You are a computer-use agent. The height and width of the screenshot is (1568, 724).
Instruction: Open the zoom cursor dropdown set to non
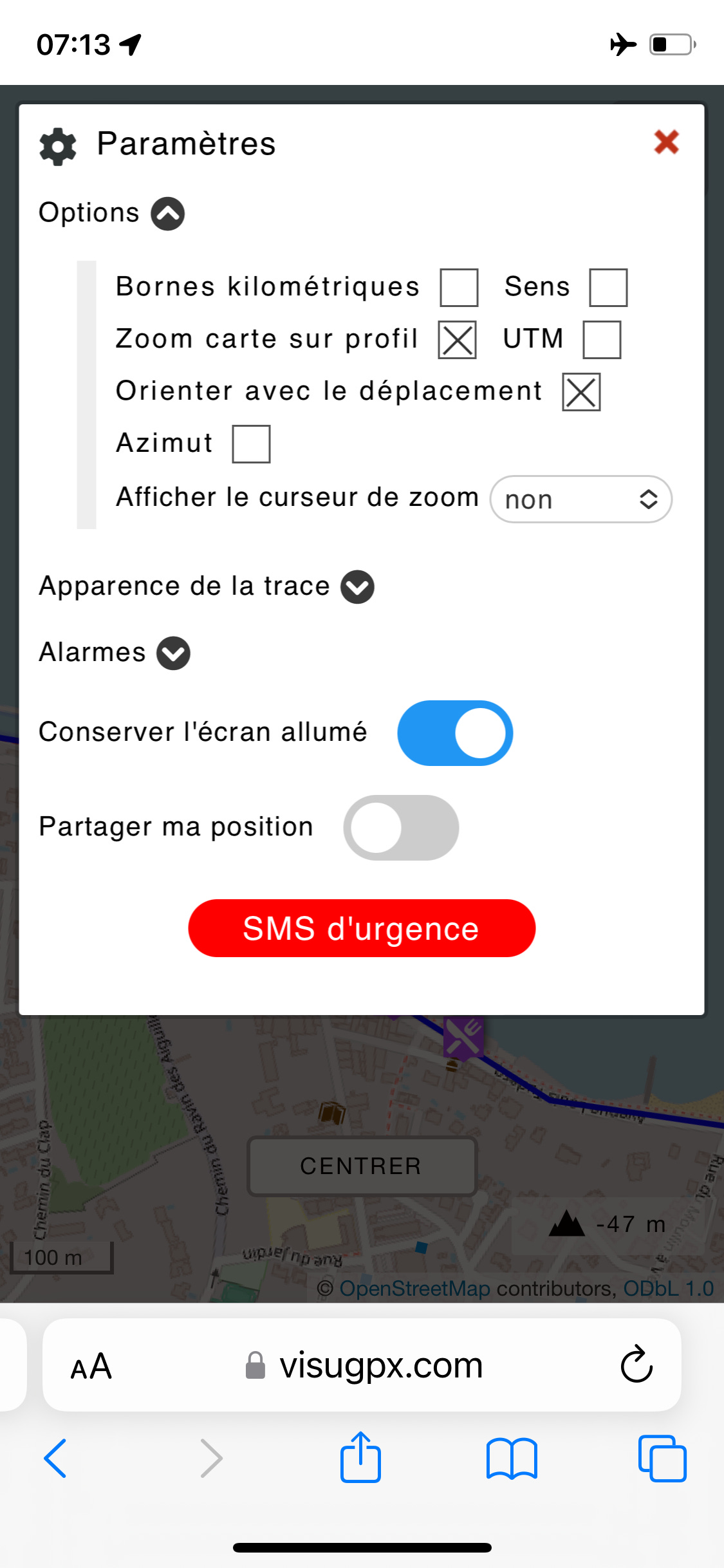pos(581,499)
